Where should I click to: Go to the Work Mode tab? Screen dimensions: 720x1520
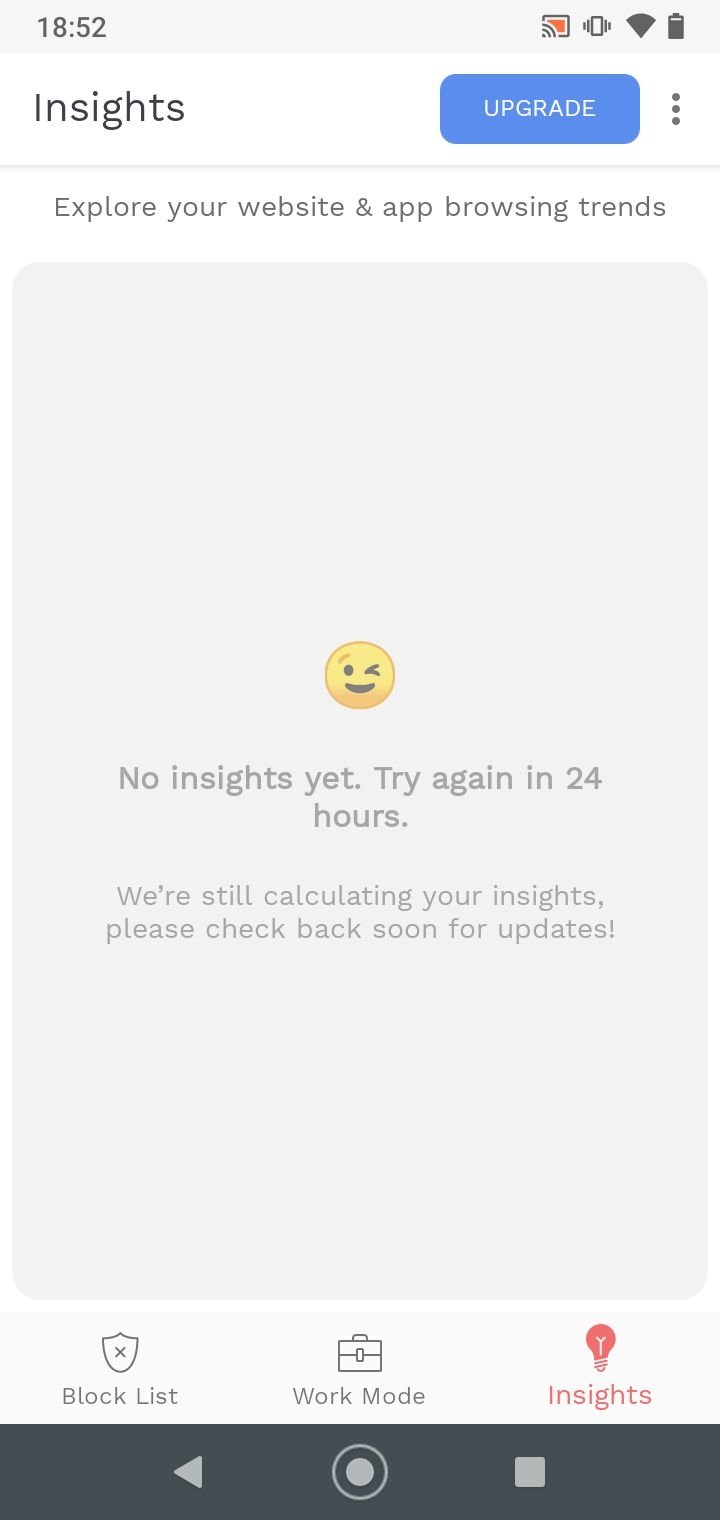point(359,1368)
